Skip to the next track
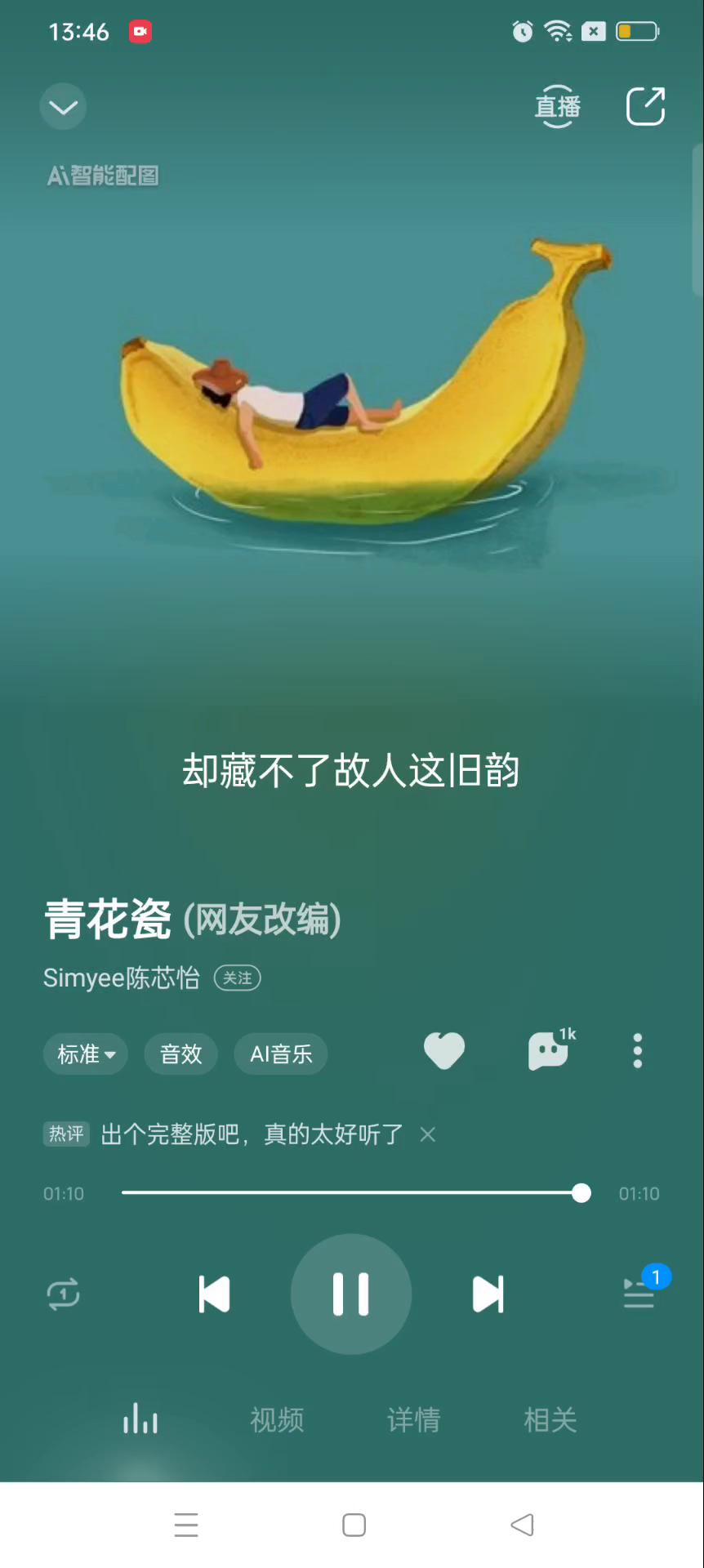Screen dimensions: 704x1568 click(x=488, y=1294)
